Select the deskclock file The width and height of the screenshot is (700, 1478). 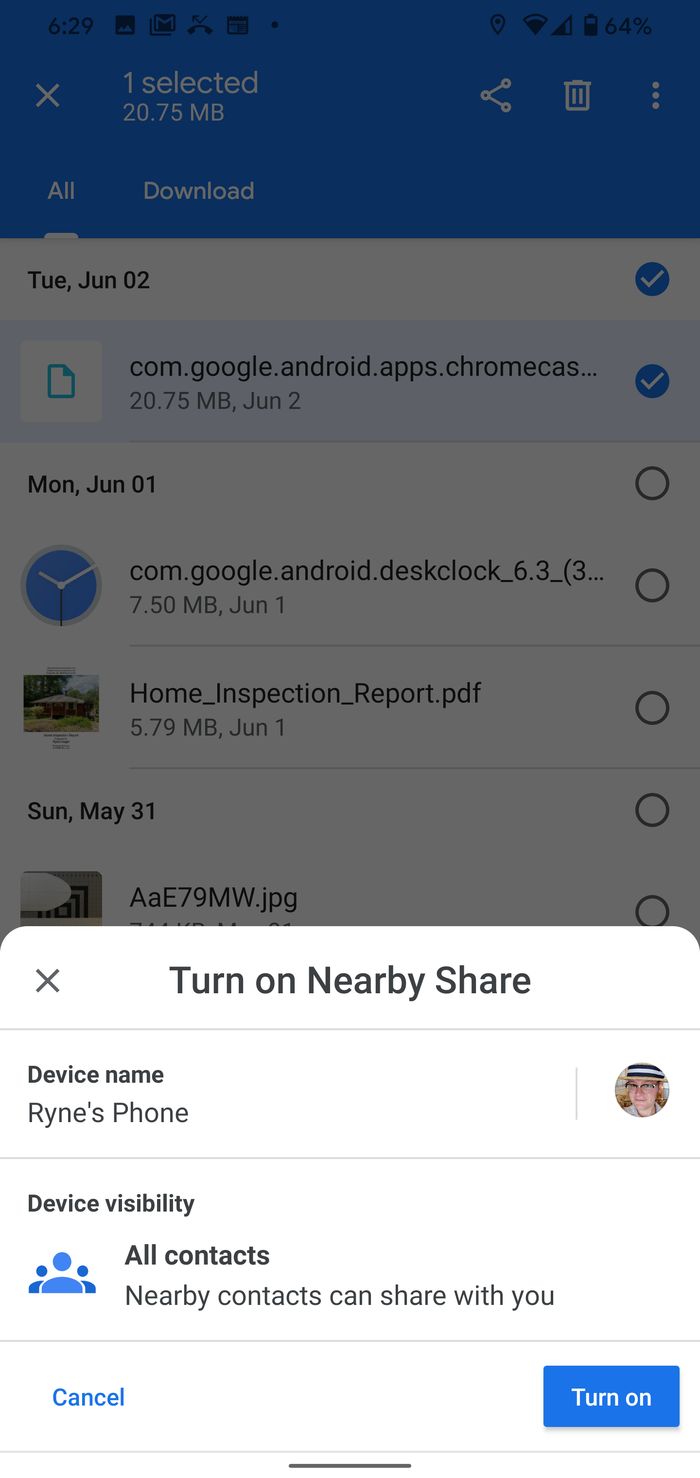tap(652, 585)
